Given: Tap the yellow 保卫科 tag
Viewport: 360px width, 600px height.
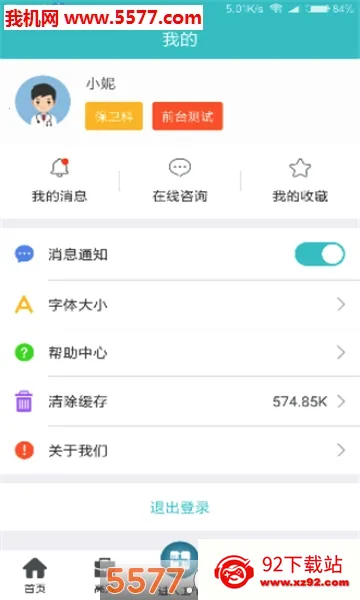Looking at the screenshot, I should [x=114, y=116].
